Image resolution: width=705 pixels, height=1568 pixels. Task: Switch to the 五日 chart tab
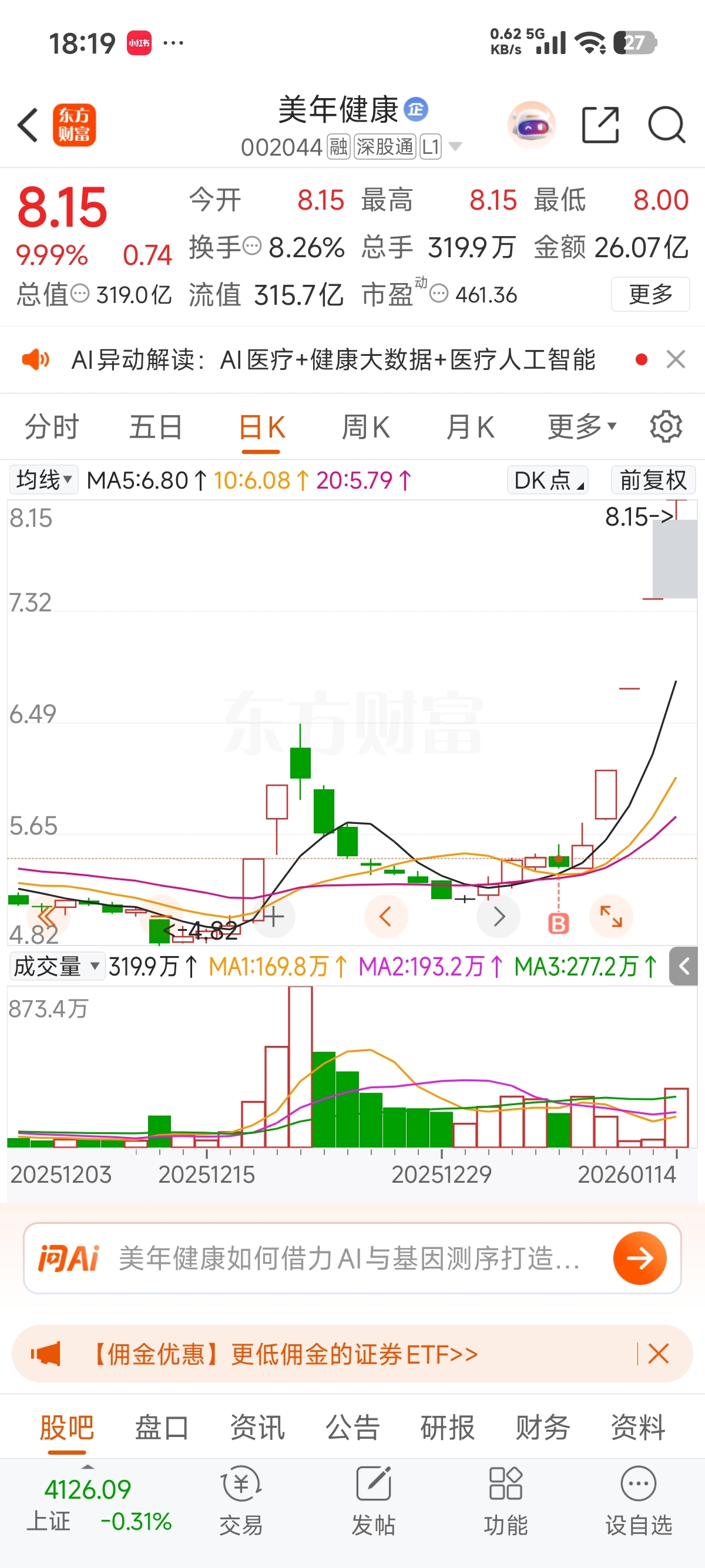click(x=156, y=427)
